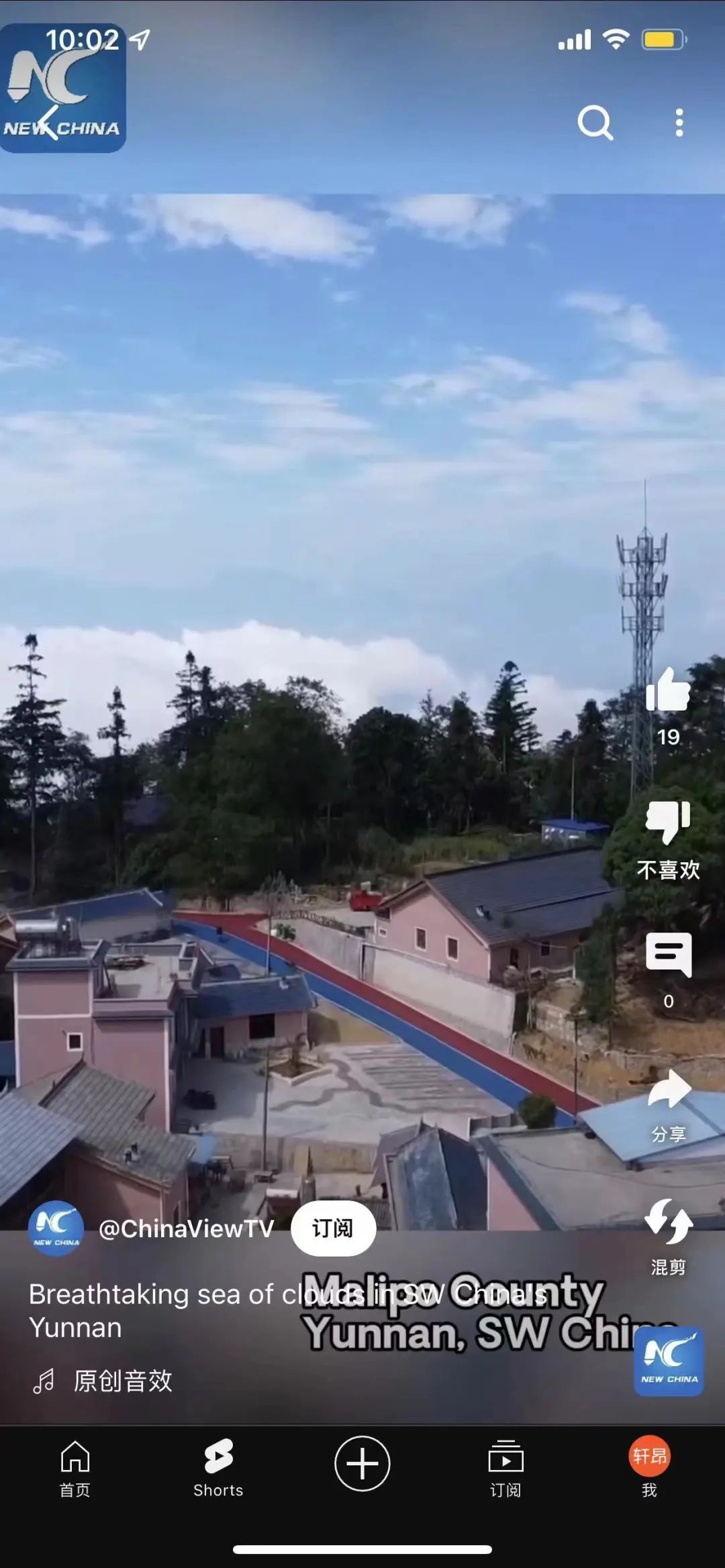
Task: Open the three-dot overflow menu
Action: [x=679, y=123]
